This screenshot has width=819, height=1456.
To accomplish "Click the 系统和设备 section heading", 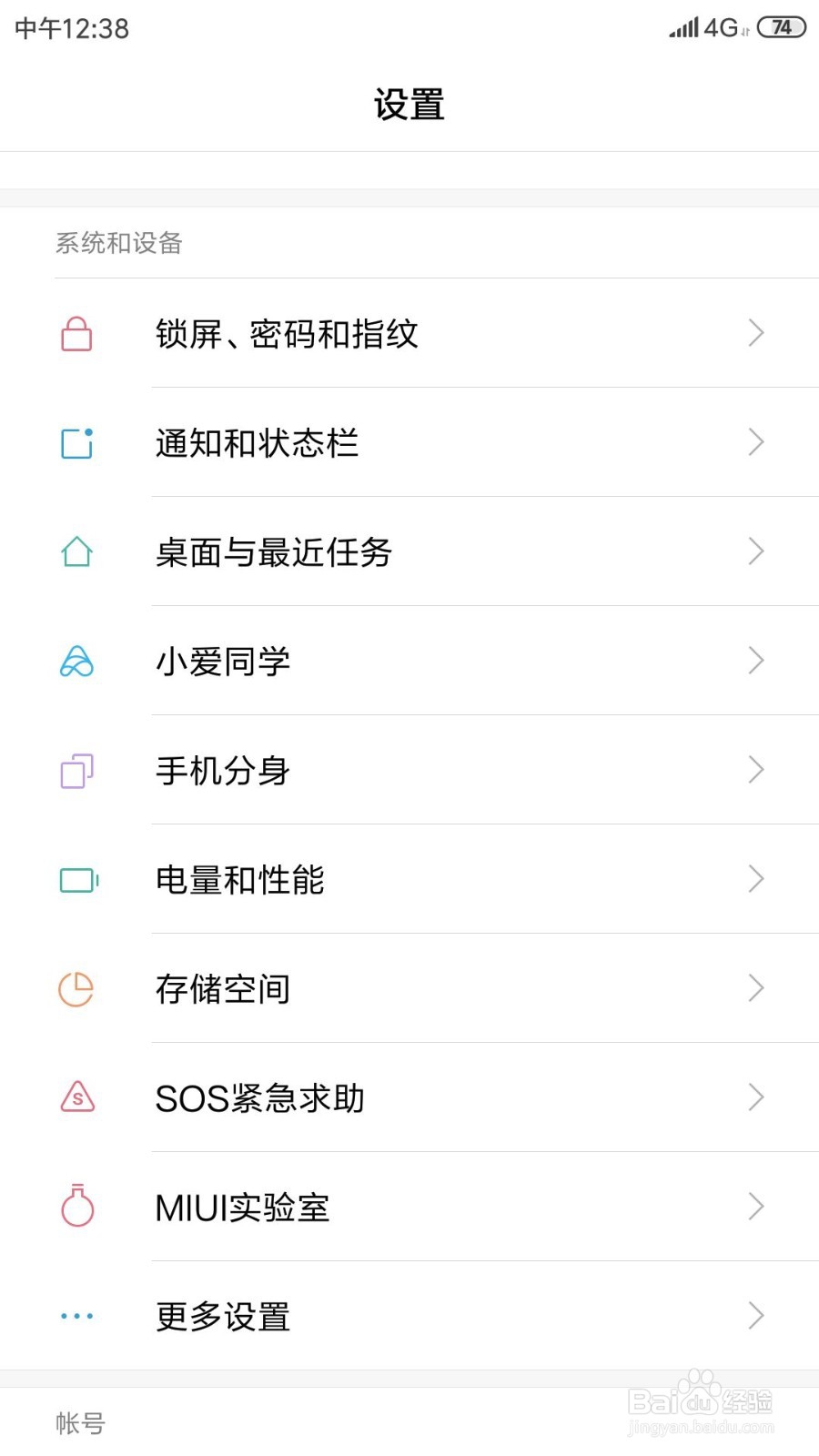I will tap(118, 244).
